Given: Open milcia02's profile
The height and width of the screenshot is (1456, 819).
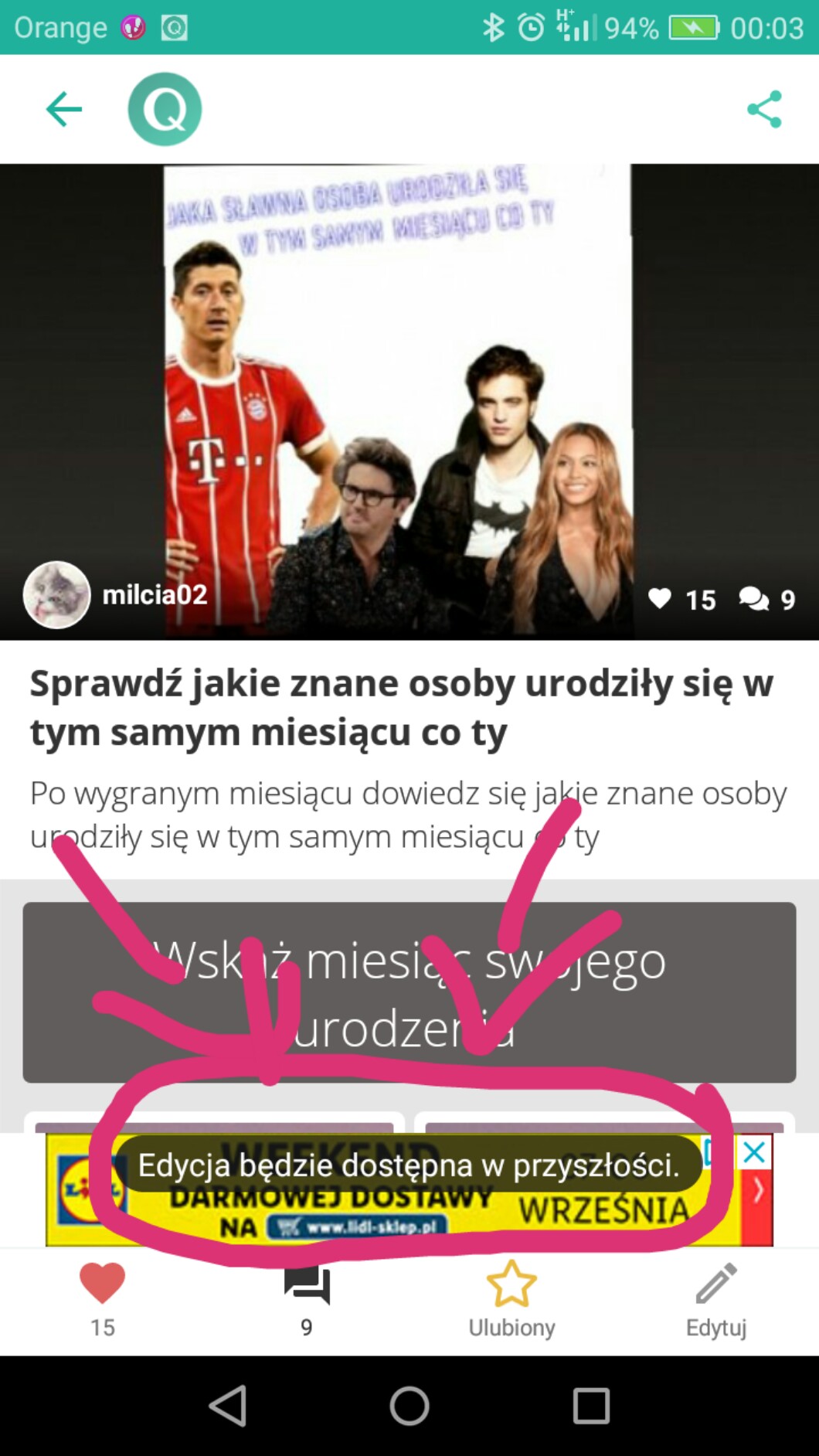Looking at the screenshot, I should (x=154, y=595).
